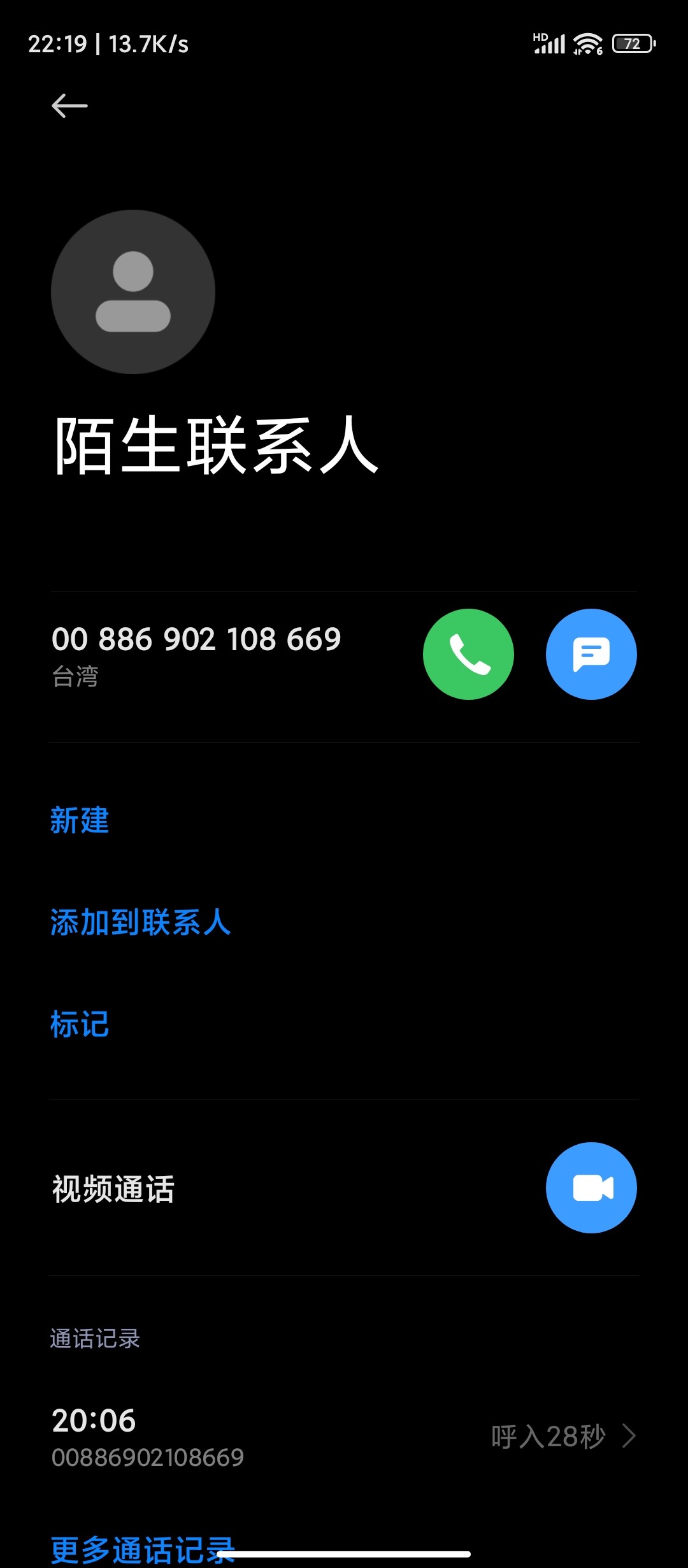Tap the stranger contact avatar
The image size is (688, 1568).
133,292
